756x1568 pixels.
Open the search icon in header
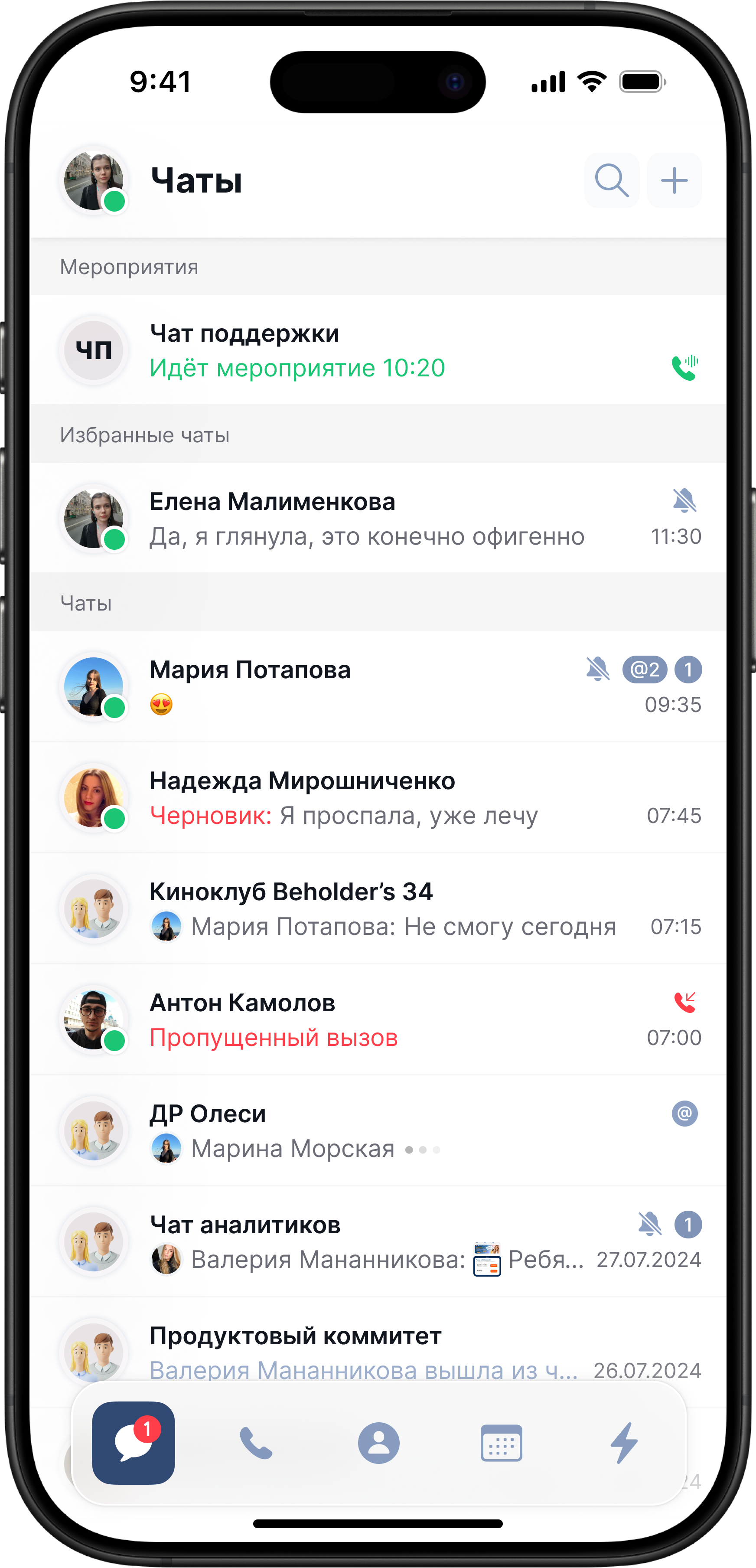611,181
